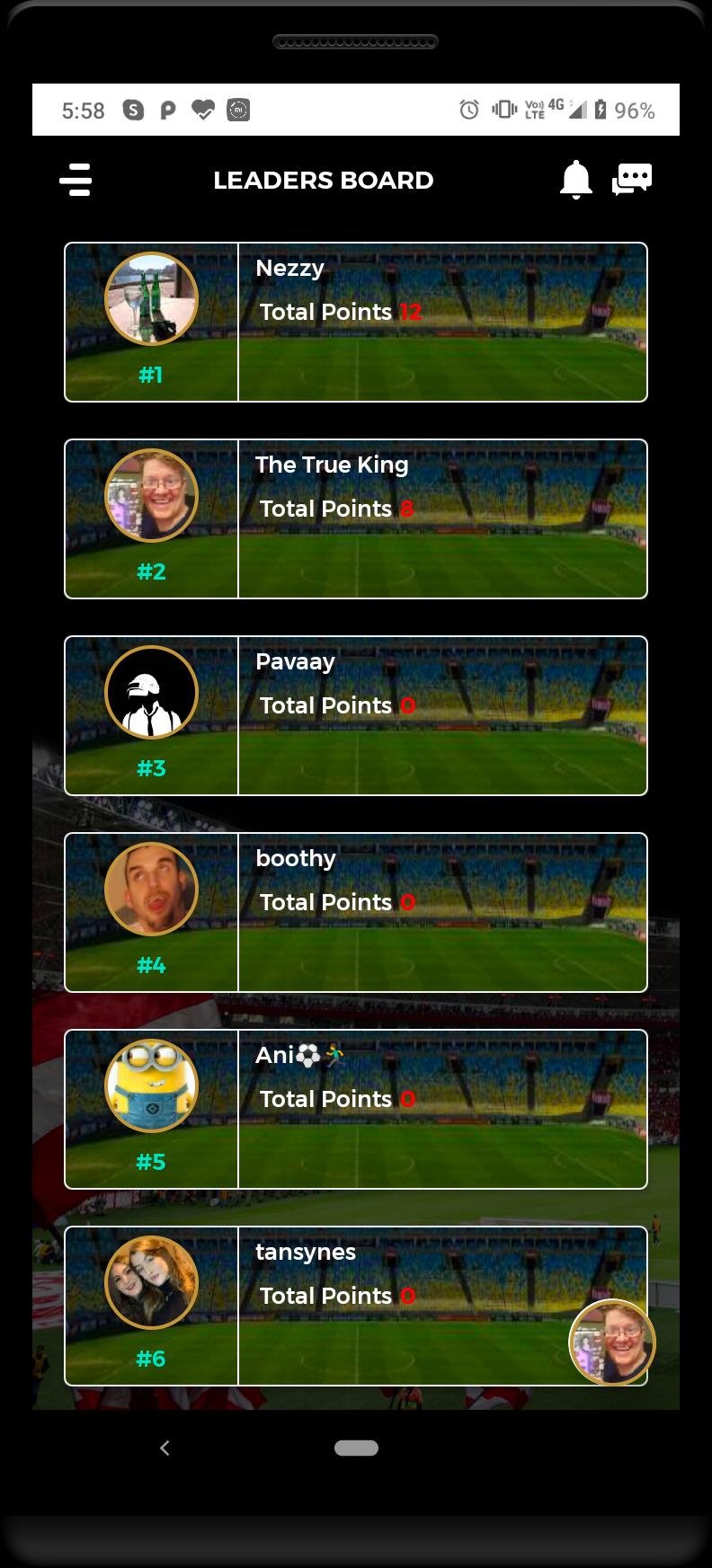
Task: View Pavaay's leaderboard entry
Action: click(x=356, y=715)
